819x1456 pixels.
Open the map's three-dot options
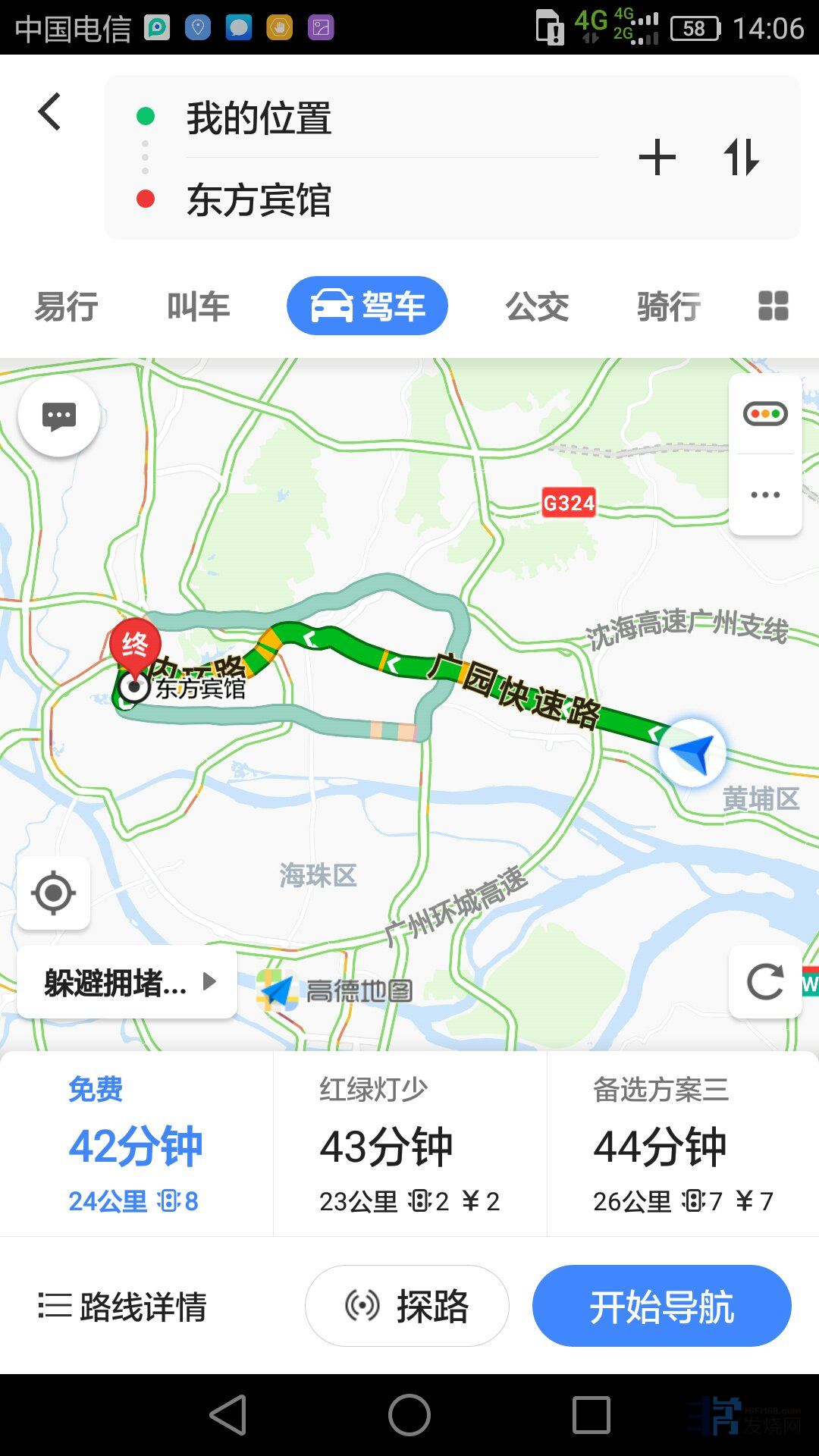pyautogui.click(x=765, y=495)
